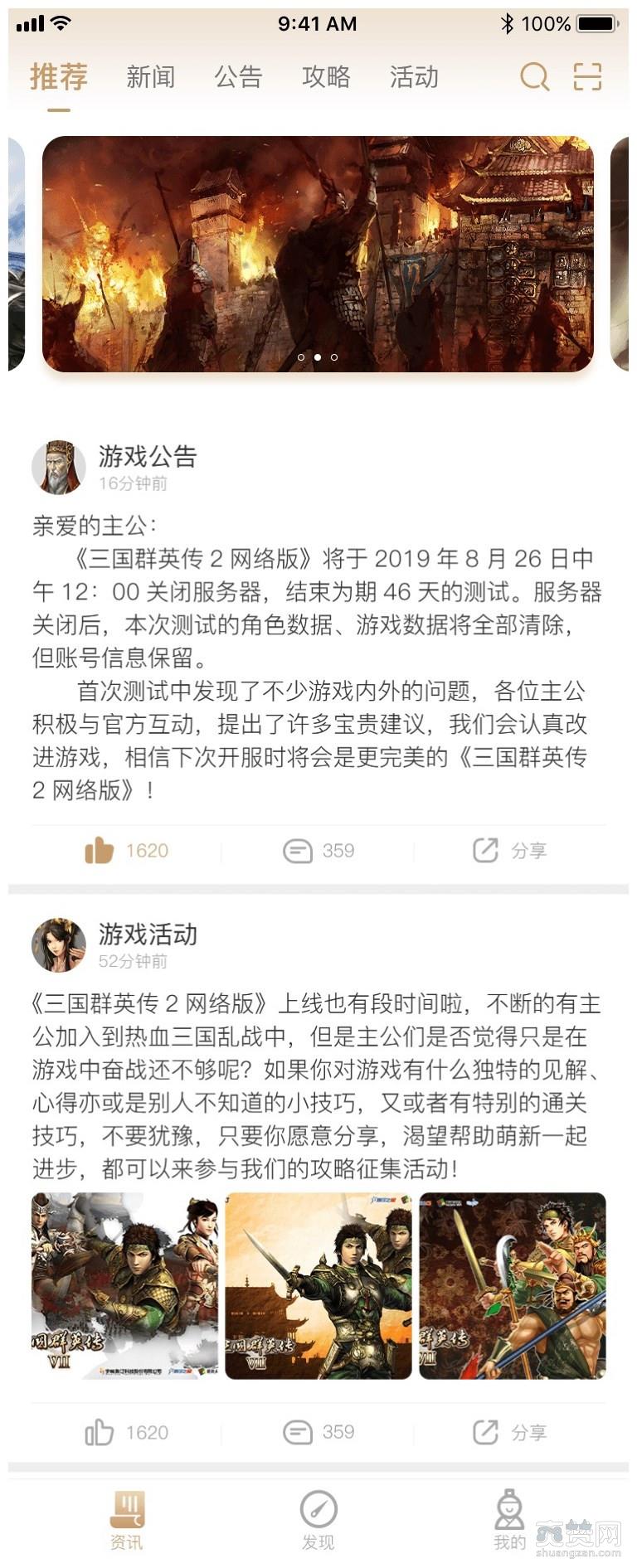Open the scan QR code icon
The image size is (637, 1568).
point(587,77)
